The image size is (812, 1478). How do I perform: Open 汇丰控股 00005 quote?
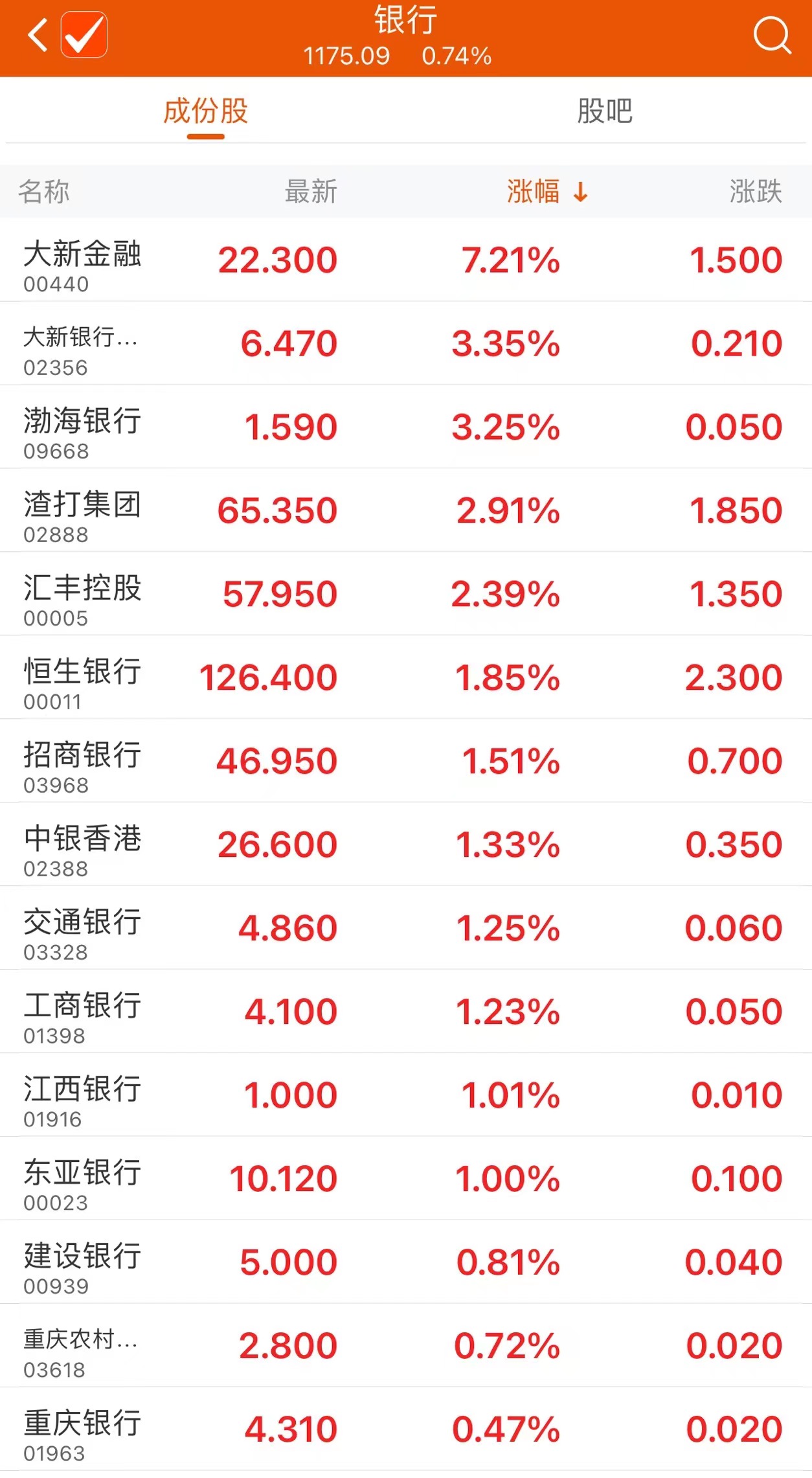406,595
